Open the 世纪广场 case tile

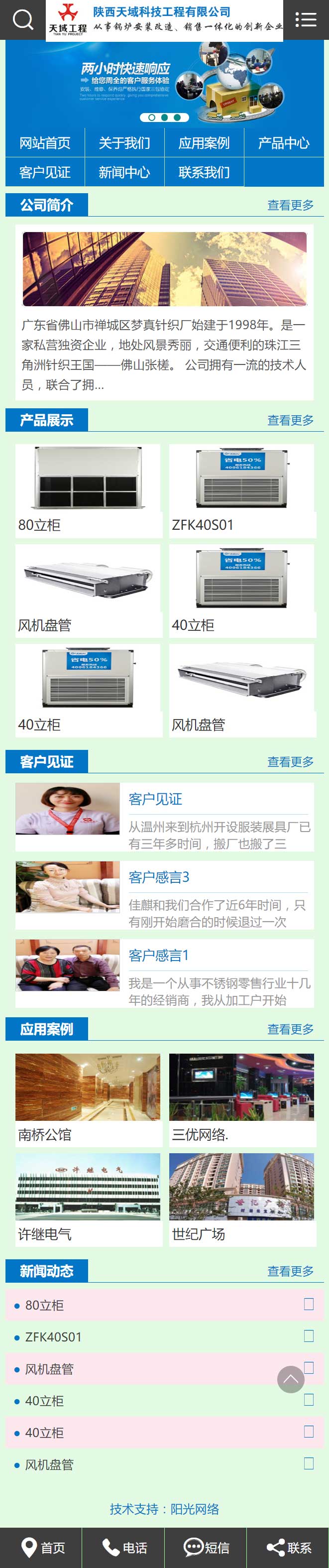242,1199
